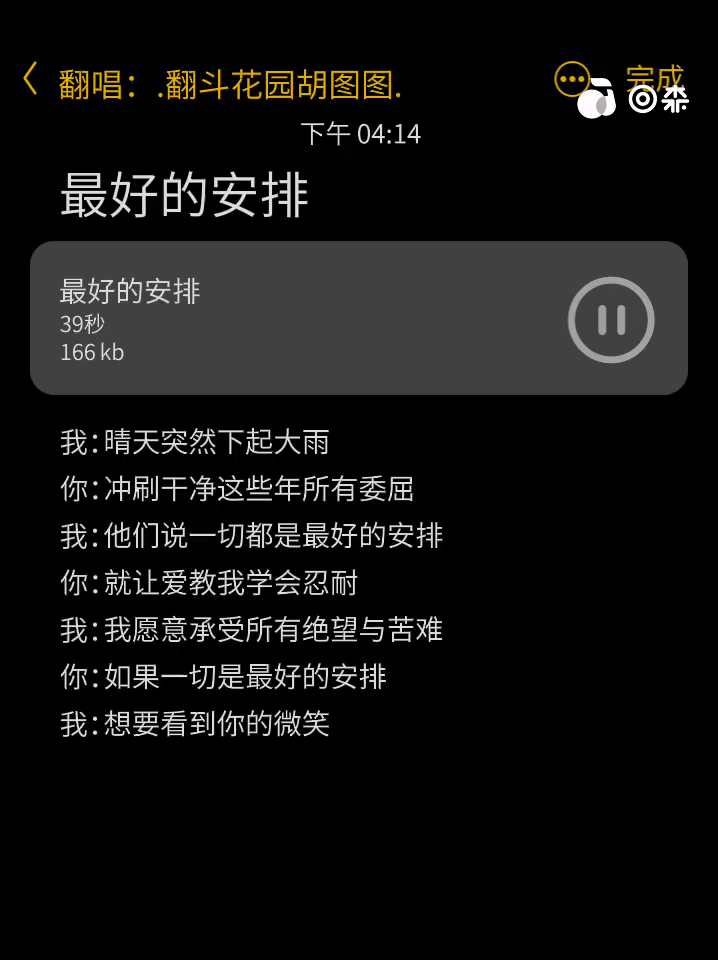Viewport: 718px width, 960px height.
Task: Tap 完成 to finish editing
Action: 655,77
